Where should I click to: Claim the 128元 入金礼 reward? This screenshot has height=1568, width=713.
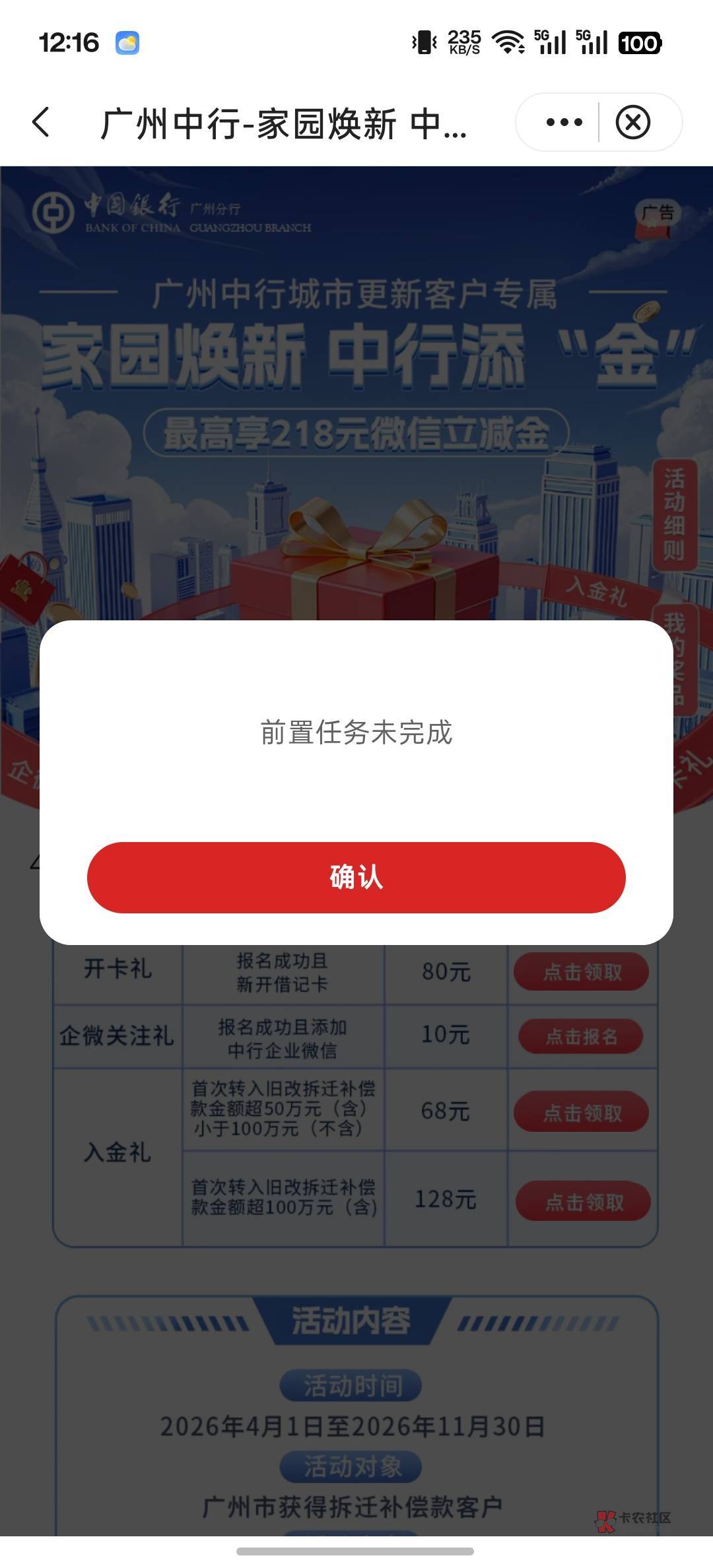tap(583, 1201)
